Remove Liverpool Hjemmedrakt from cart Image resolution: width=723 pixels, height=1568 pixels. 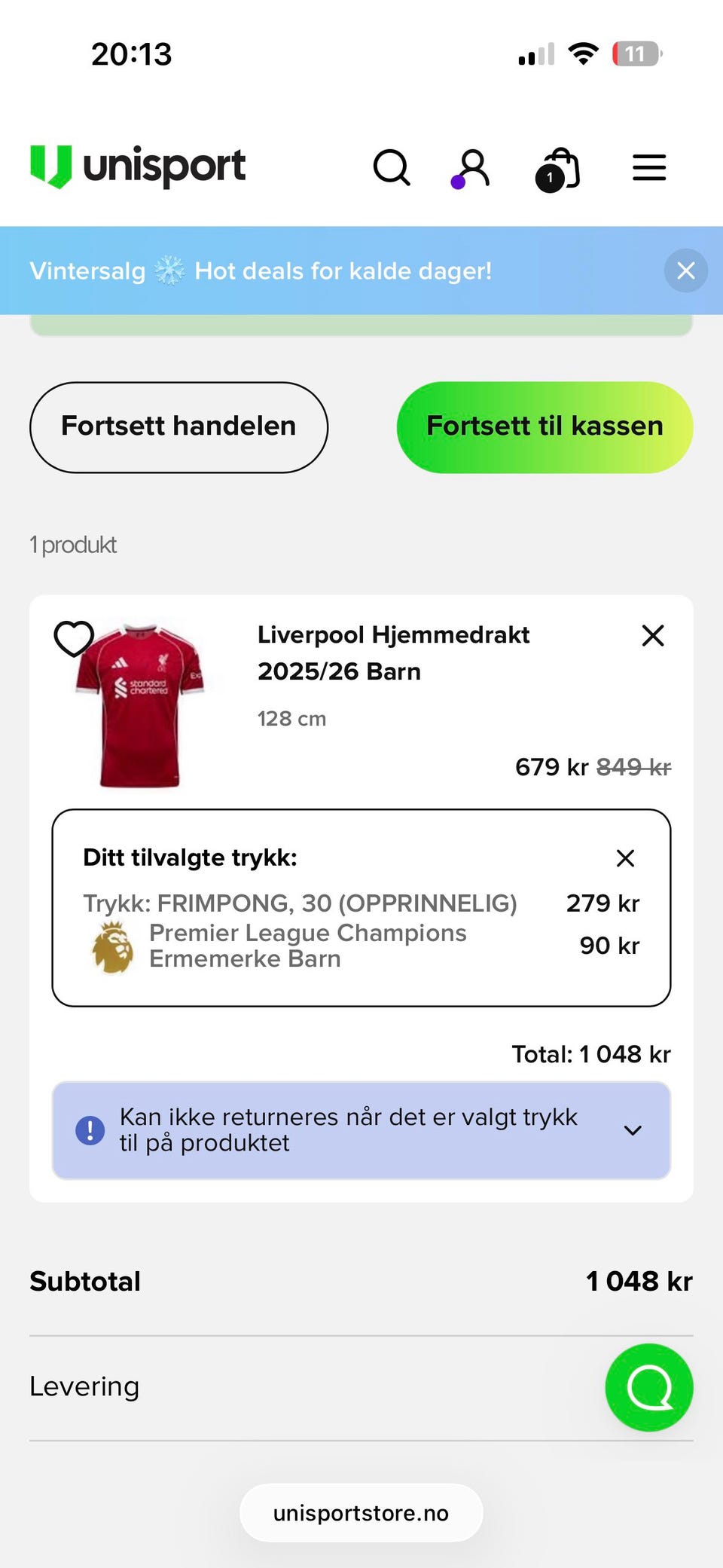point(653,635)
